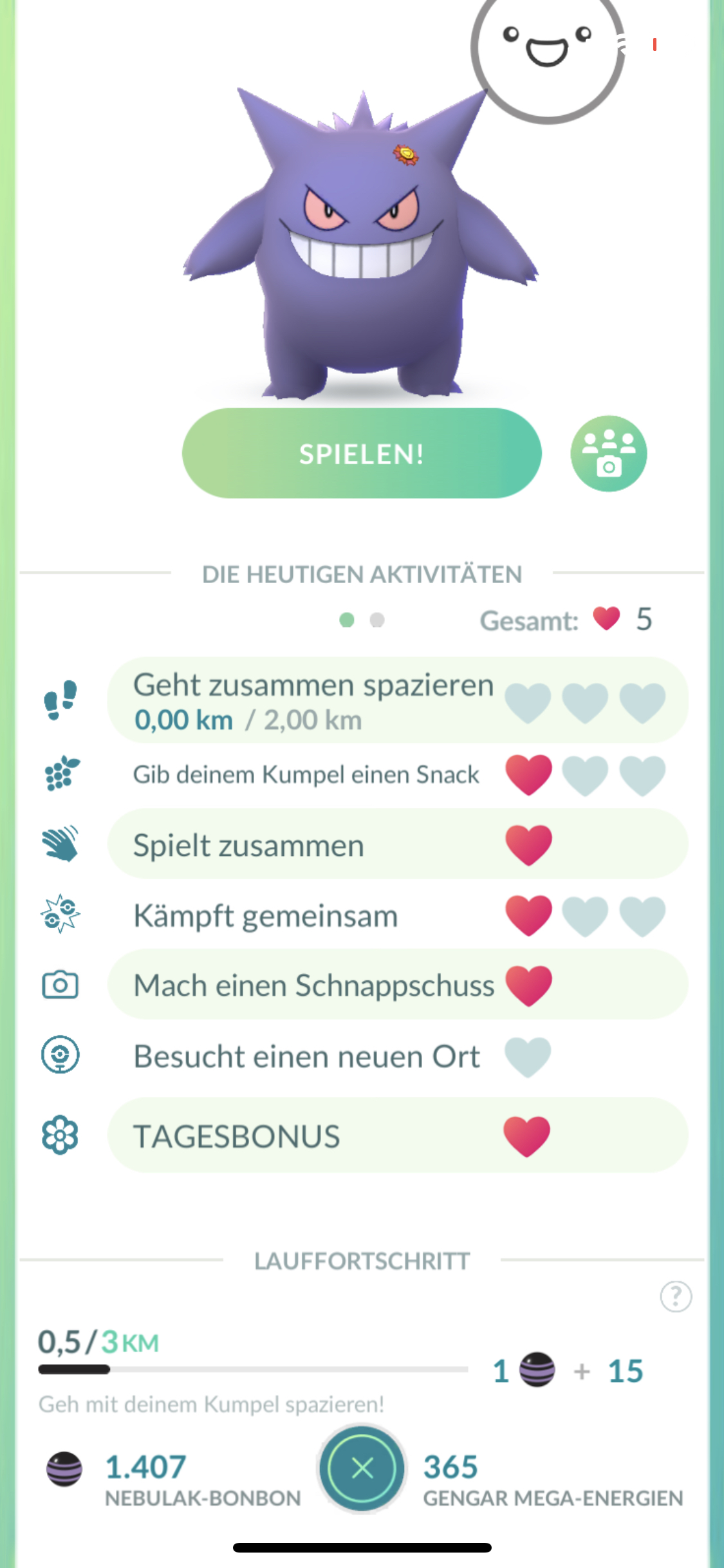Tap the waving hand play icon
The image size is (724, 1568).
point(61,845)
